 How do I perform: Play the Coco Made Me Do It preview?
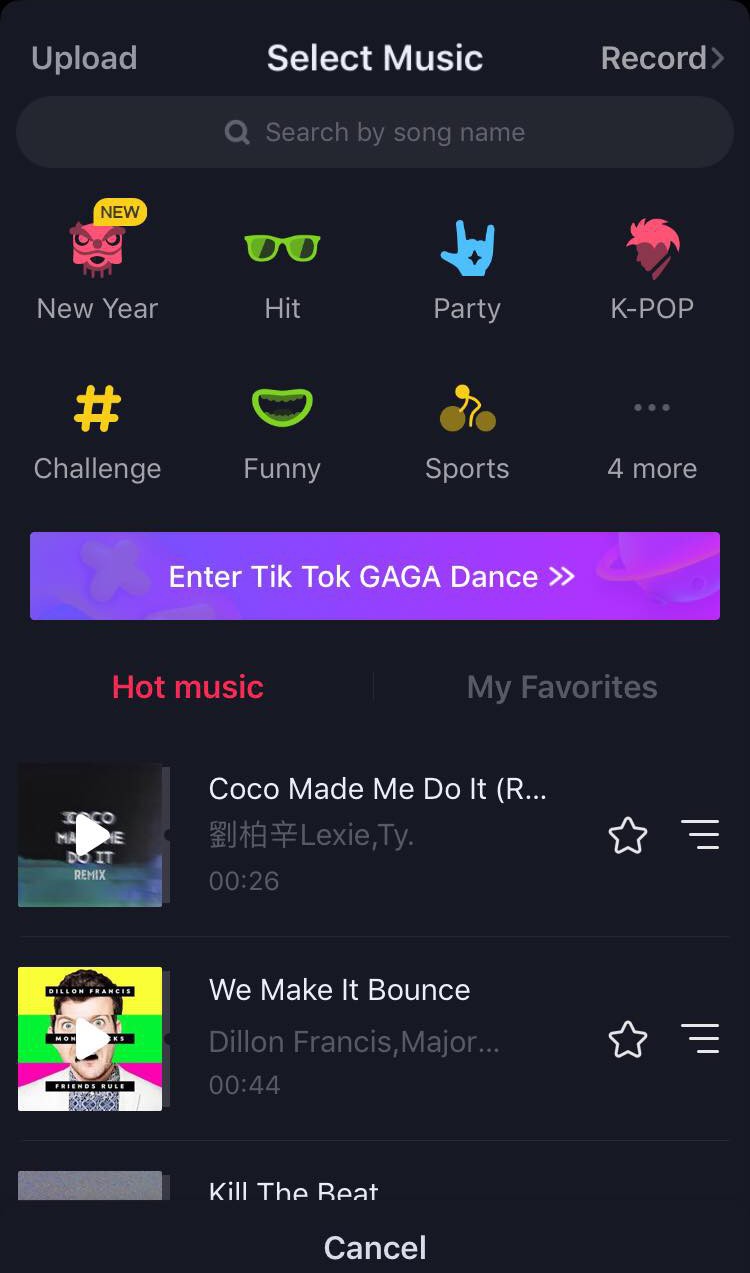(x=90, y=835)
